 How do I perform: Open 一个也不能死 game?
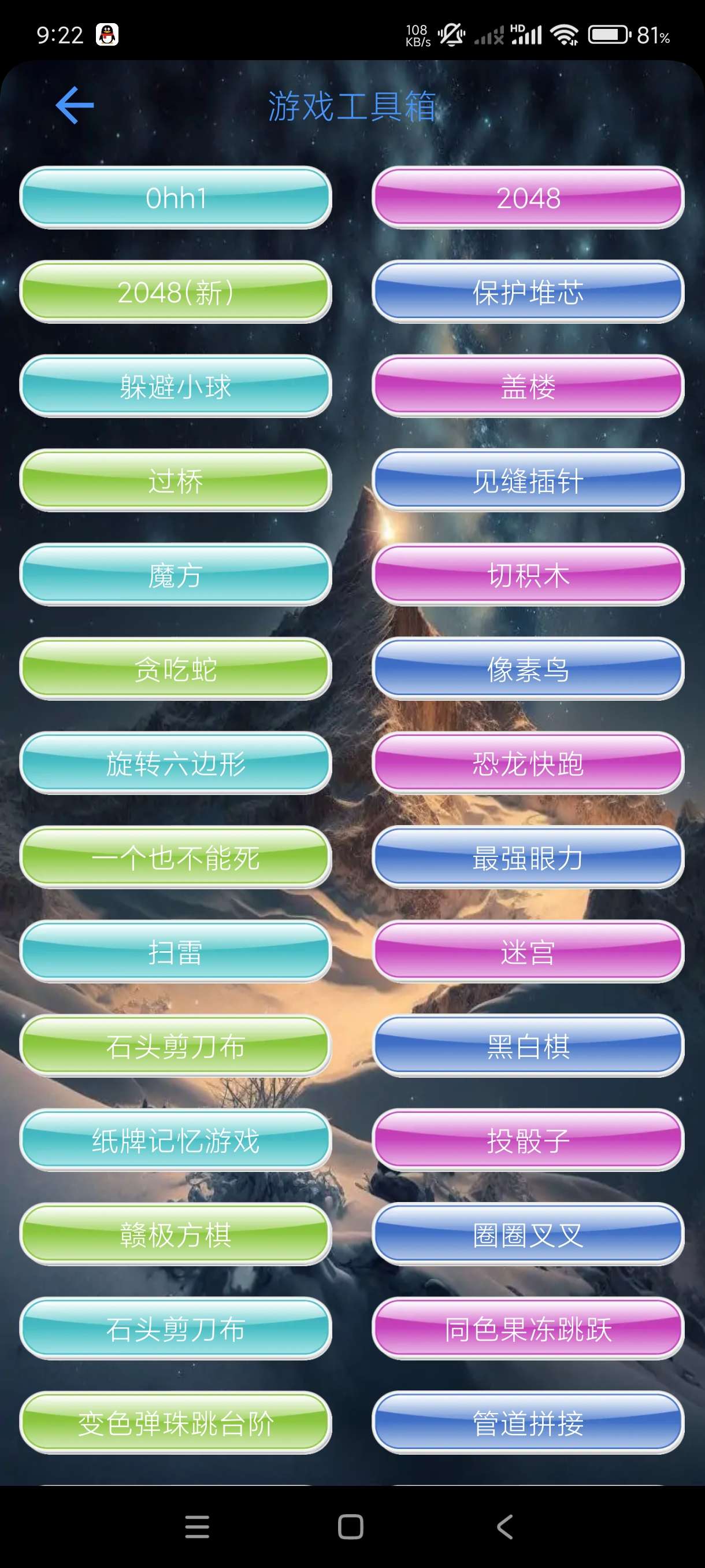pyautogui.click(x=176, y=857)
